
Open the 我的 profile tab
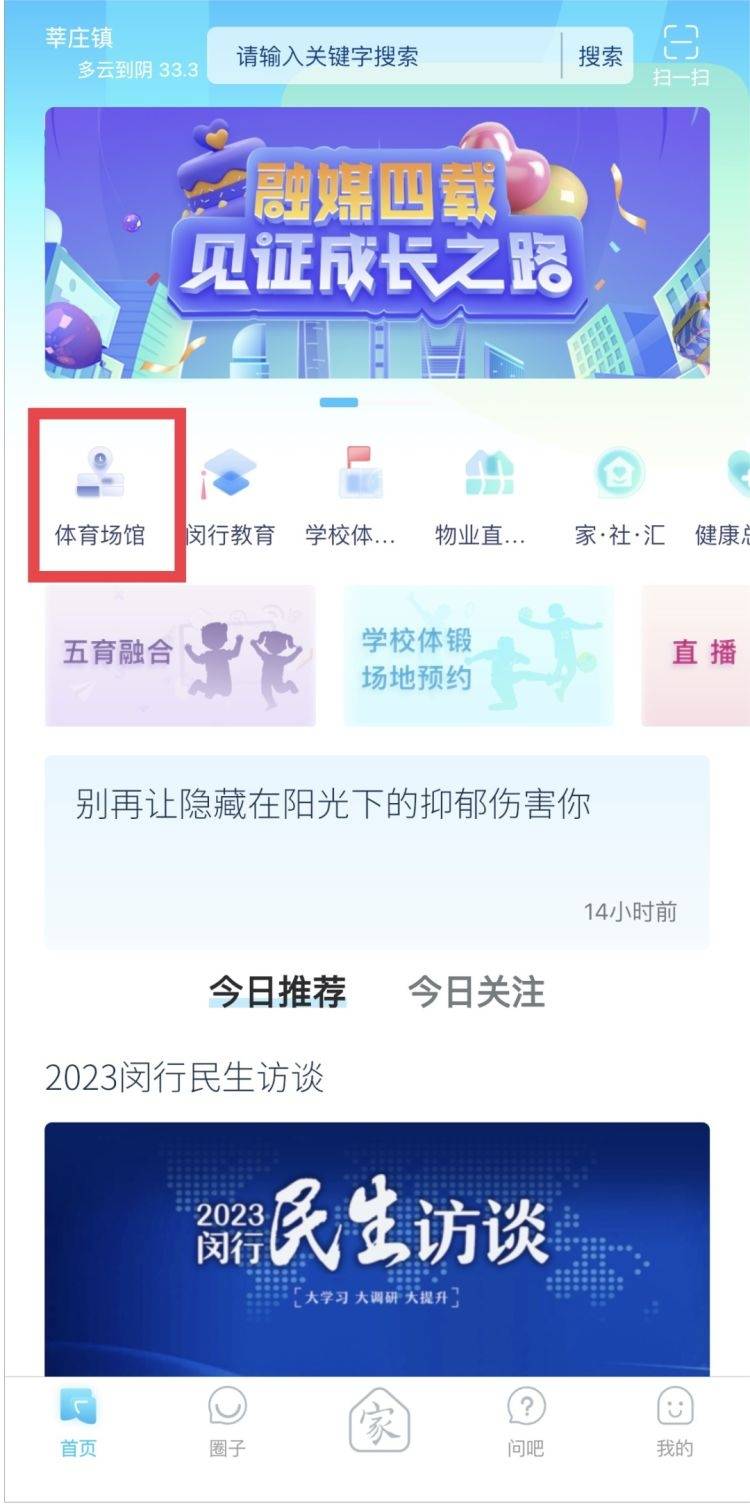[x=675, y=1422]
